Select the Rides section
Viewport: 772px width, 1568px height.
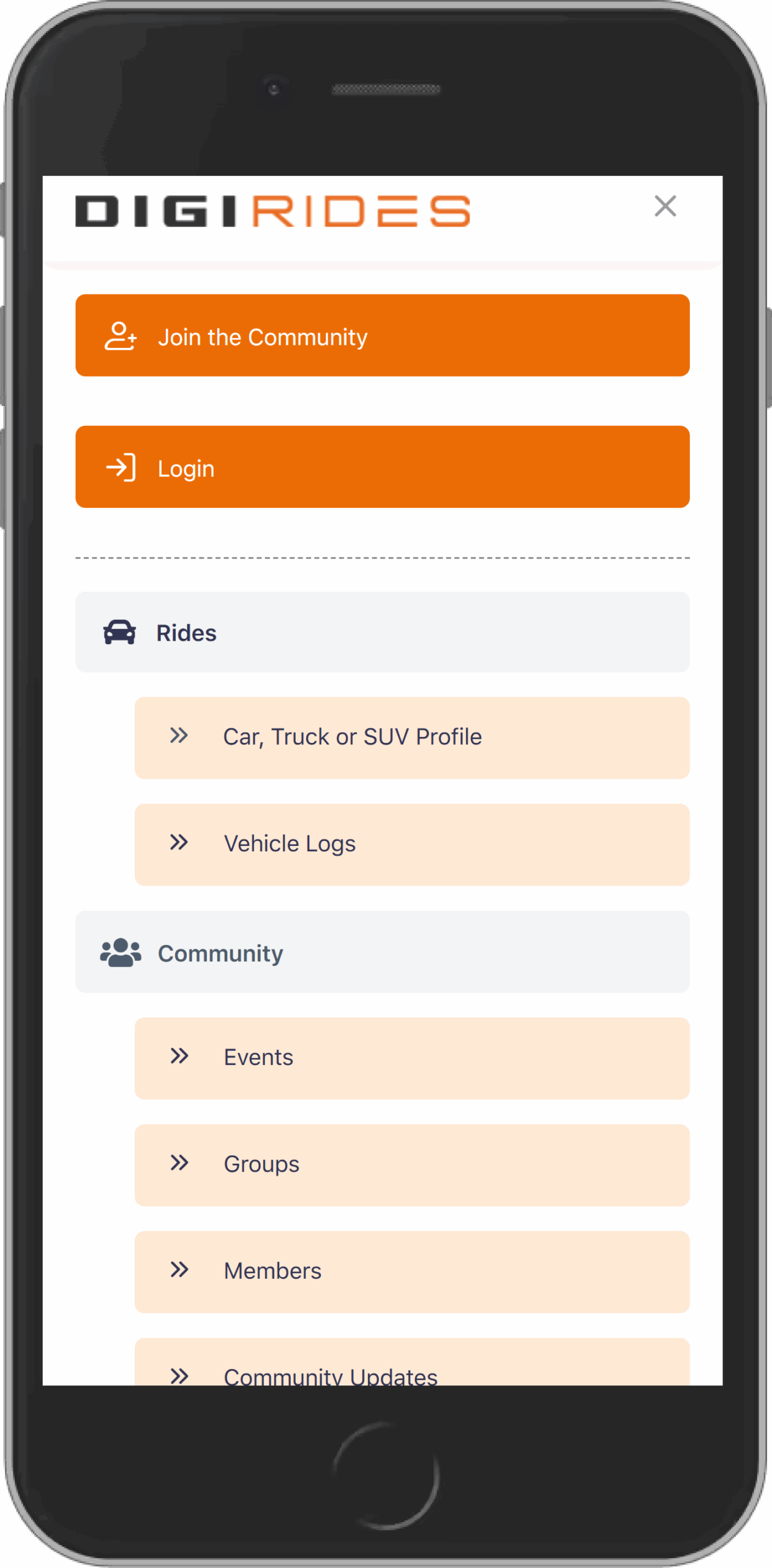coord(383,632)
